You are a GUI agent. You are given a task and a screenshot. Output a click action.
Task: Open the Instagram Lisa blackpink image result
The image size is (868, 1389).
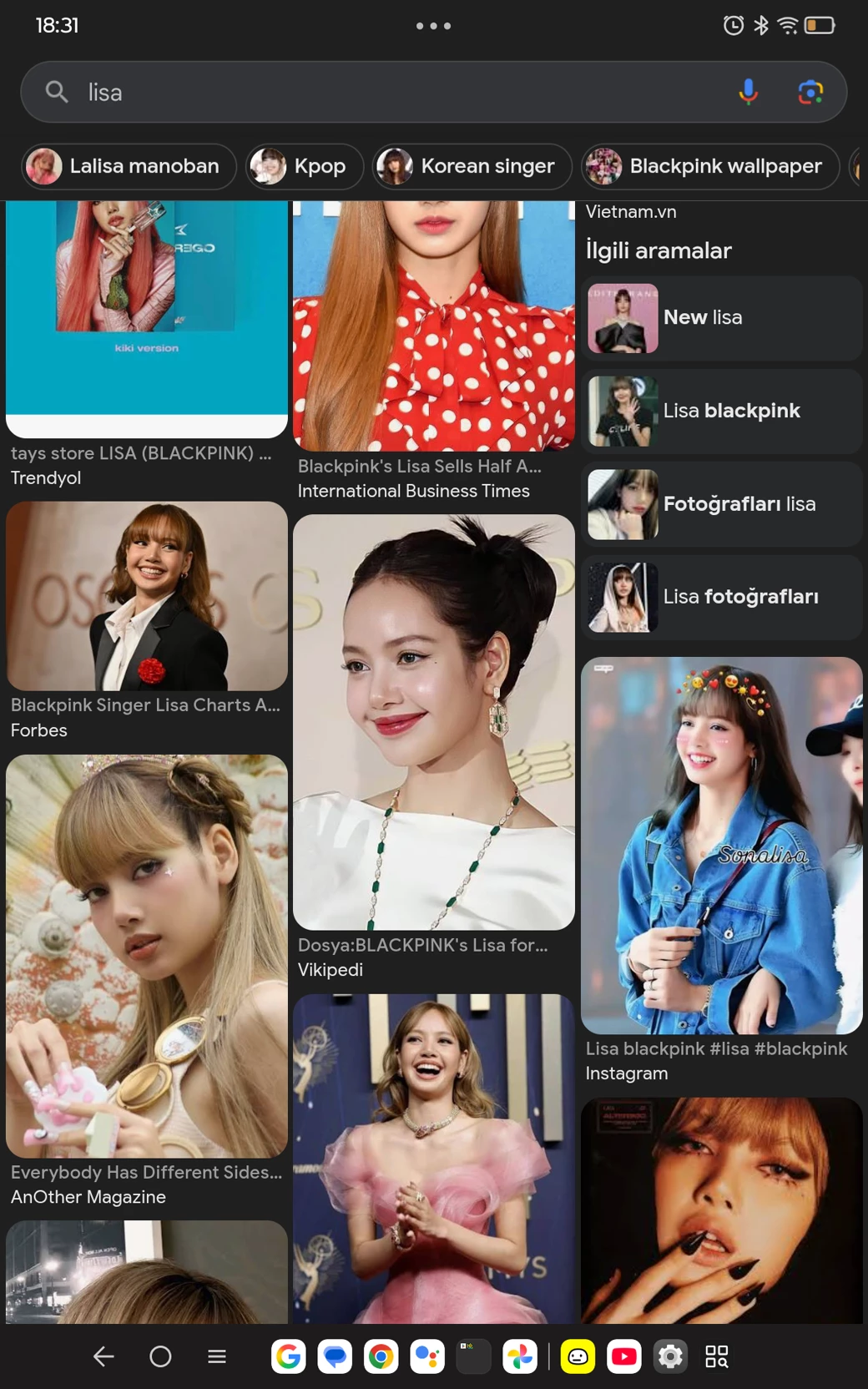721,845
